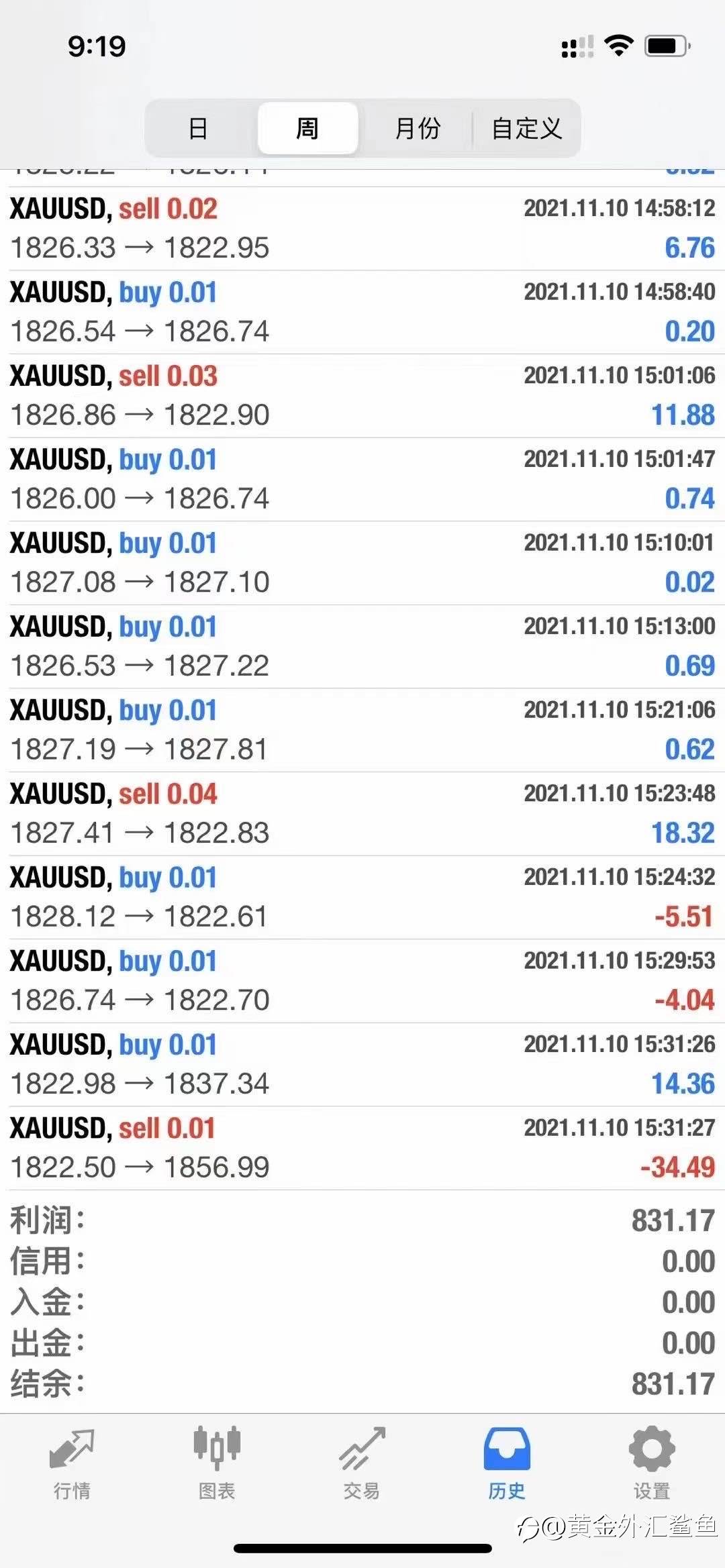The image size is (725, 1568).
Task: Open the sell 0.02 trade at 14:58:12
Action: 362,229
